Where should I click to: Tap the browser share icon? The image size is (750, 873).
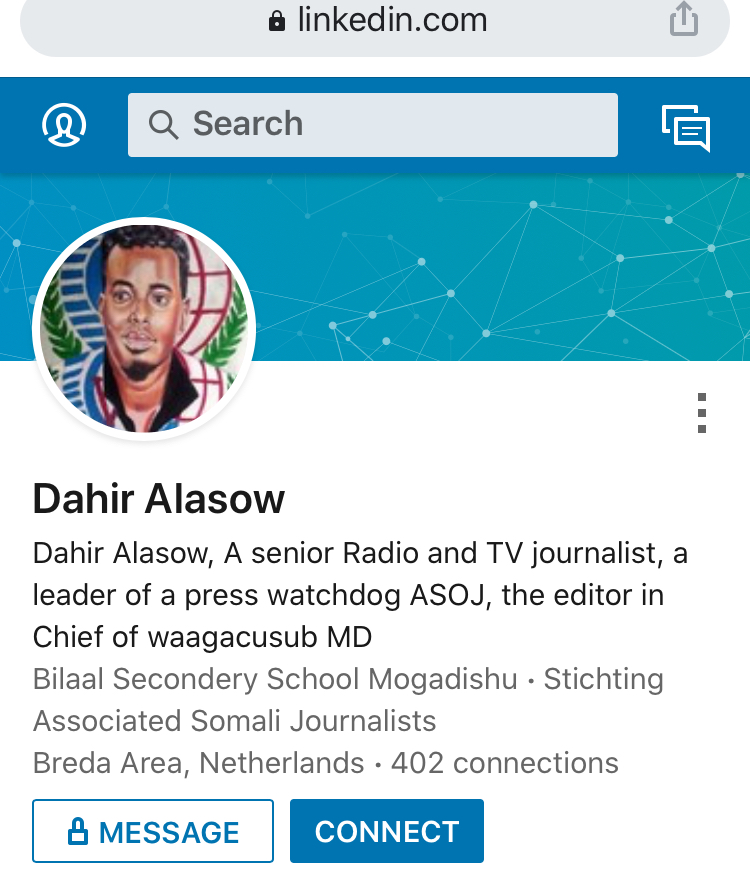(x=684, y=20)
